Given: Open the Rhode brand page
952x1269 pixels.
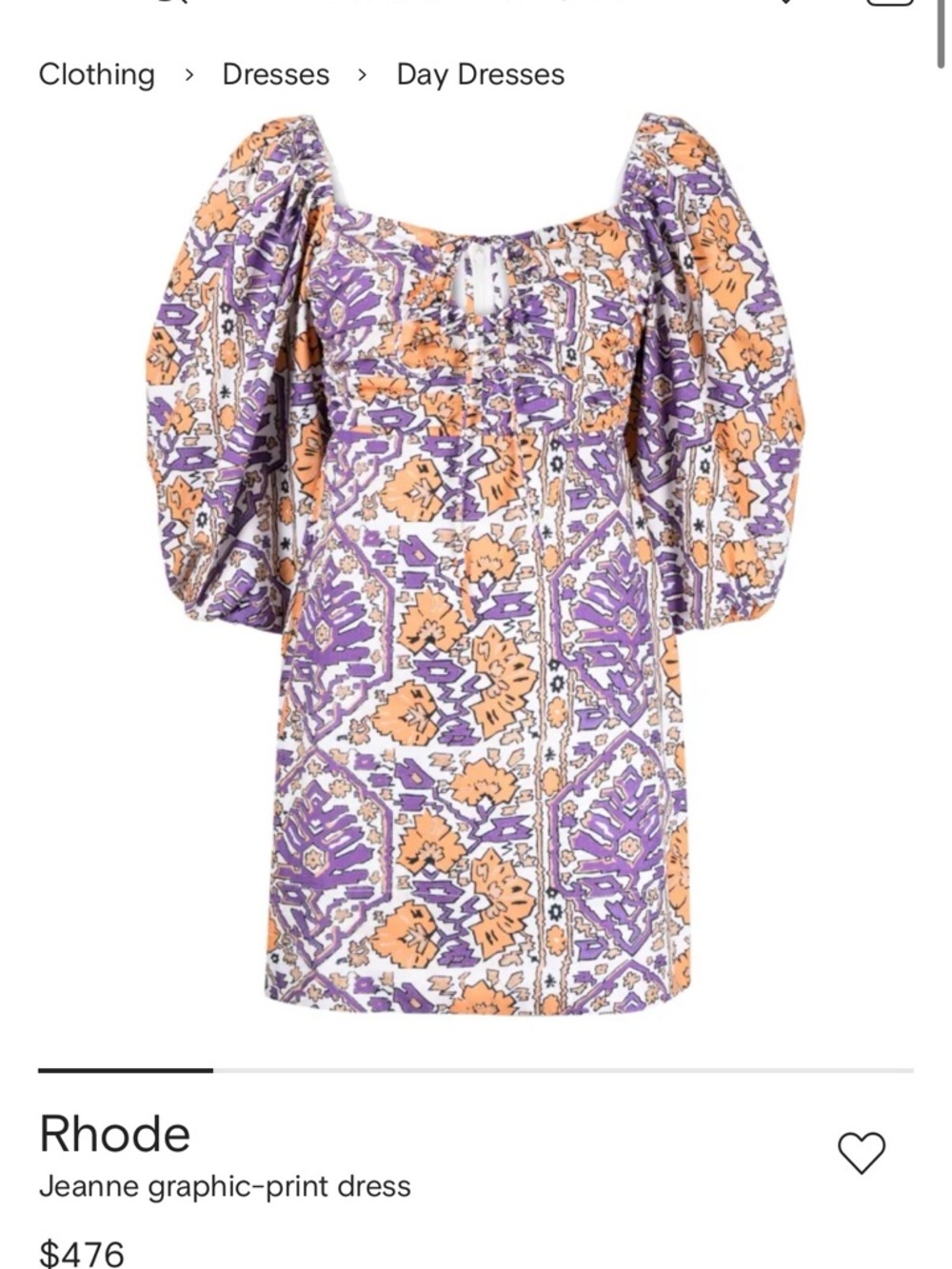Looking at the screenshot, I should tap(115, 1134).
